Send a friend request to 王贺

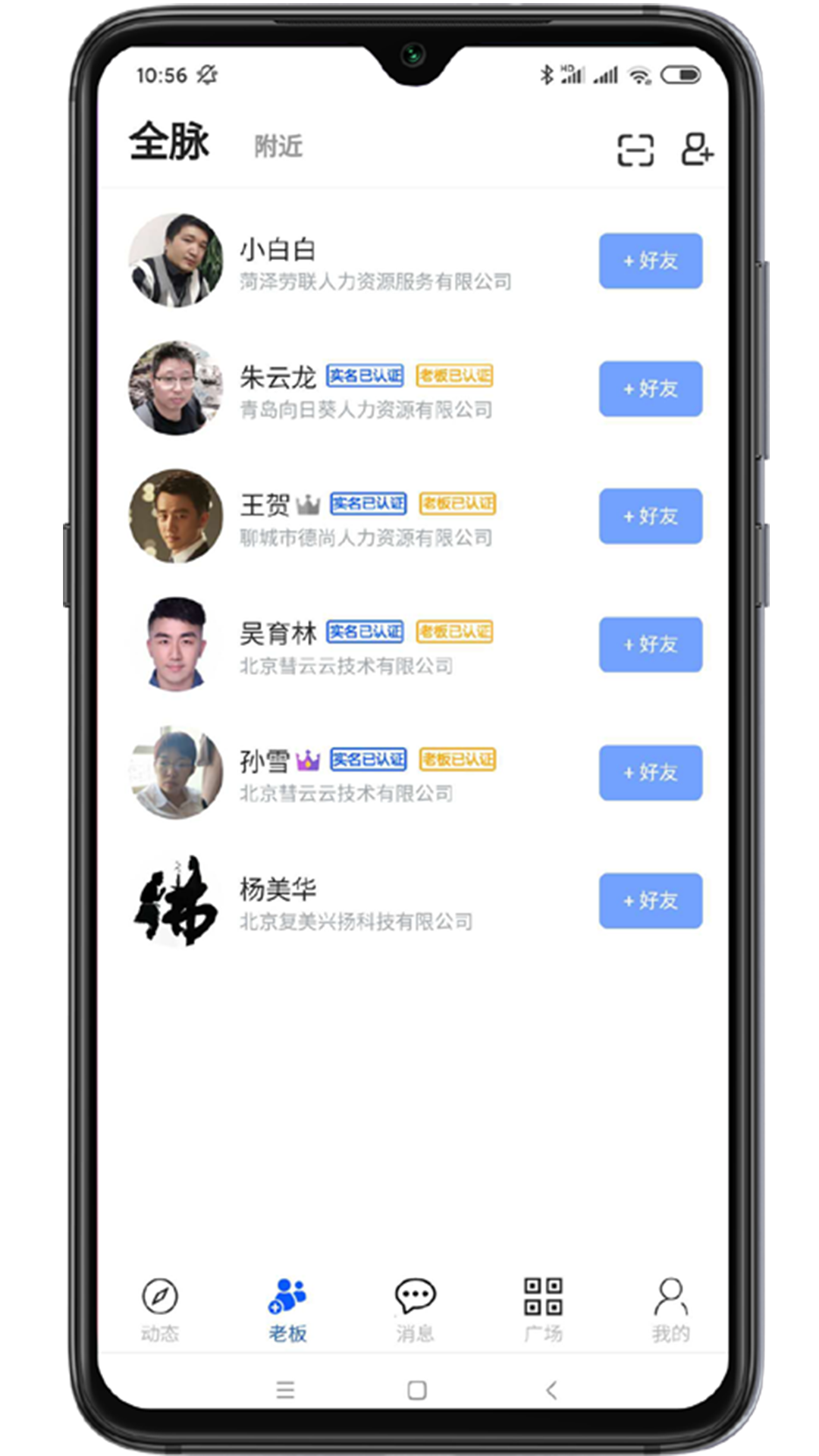tap(650, 516)
